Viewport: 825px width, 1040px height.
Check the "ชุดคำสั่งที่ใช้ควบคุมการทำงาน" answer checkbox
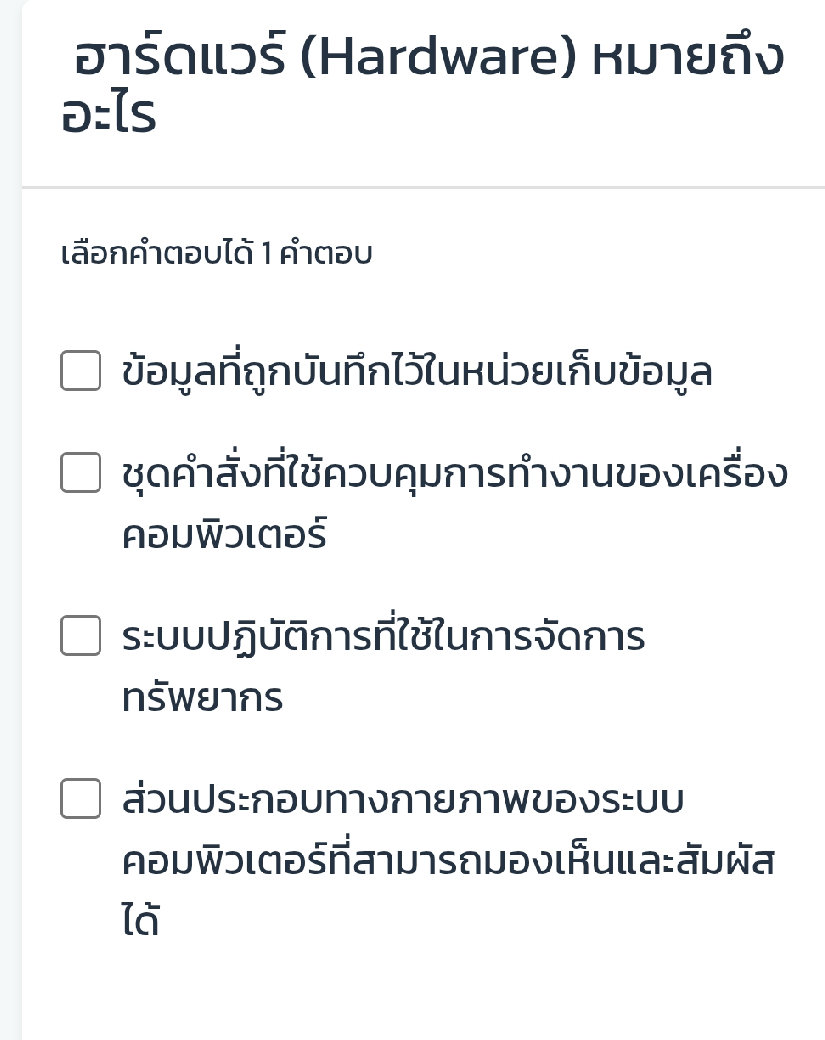point(80,471)
